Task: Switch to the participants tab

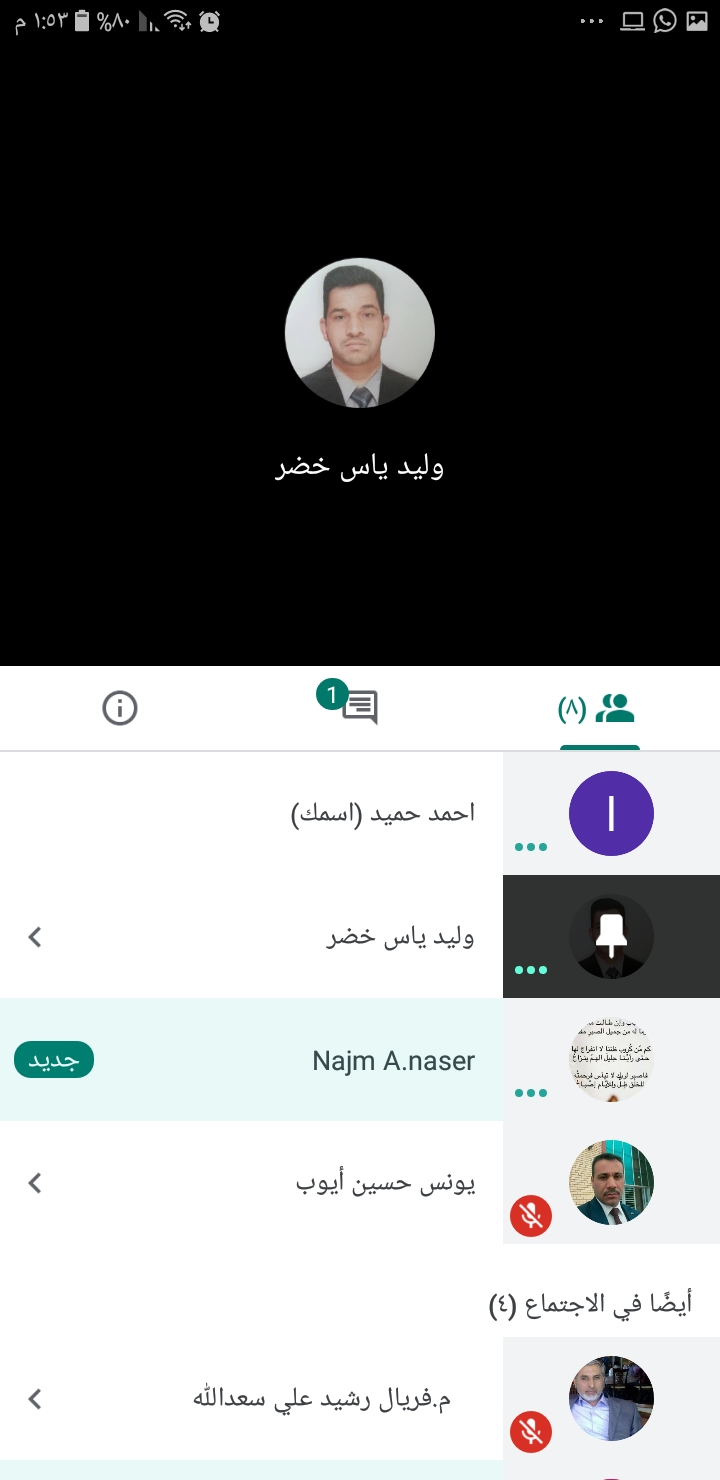Action: [599, 709]
